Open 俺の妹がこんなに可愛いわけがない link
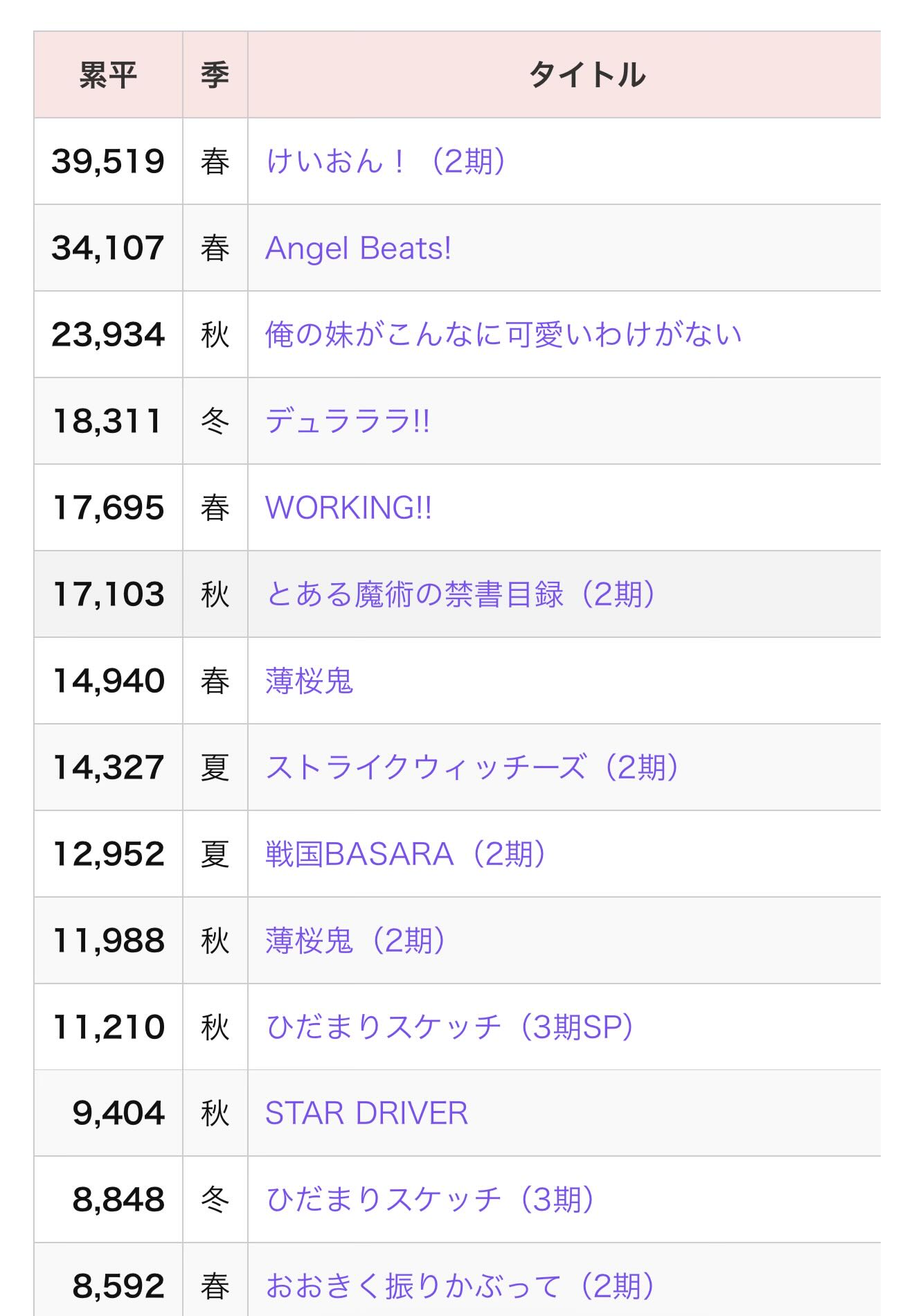Viewport: 914px width, 1316px height. [x=503, y=335]
